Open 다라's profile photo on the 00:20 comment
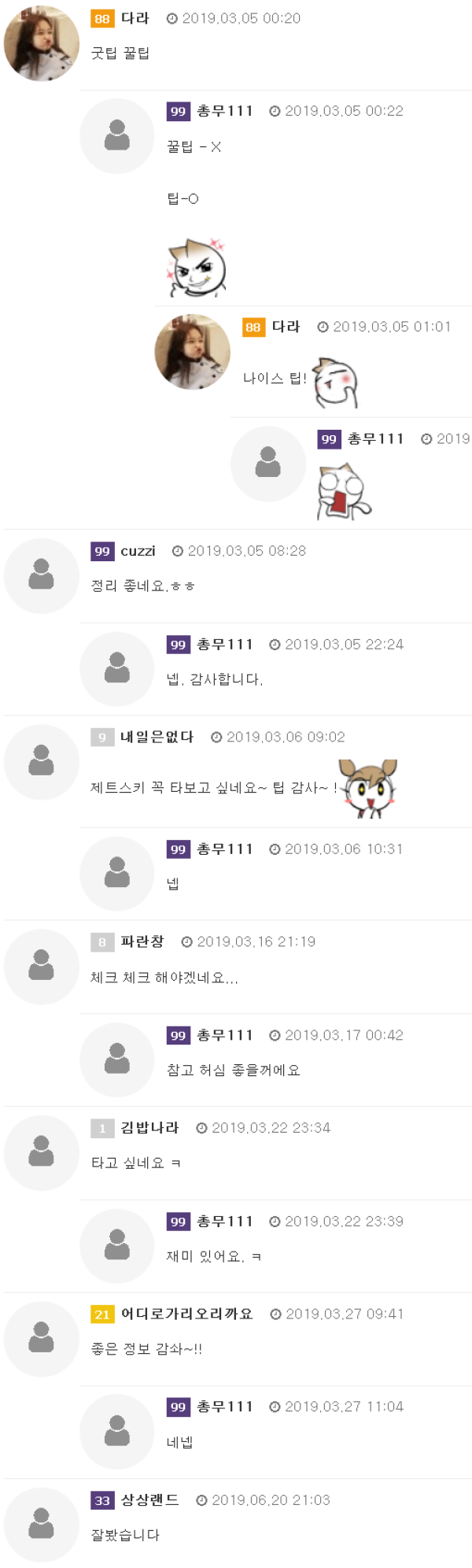 tap(42, 44)
